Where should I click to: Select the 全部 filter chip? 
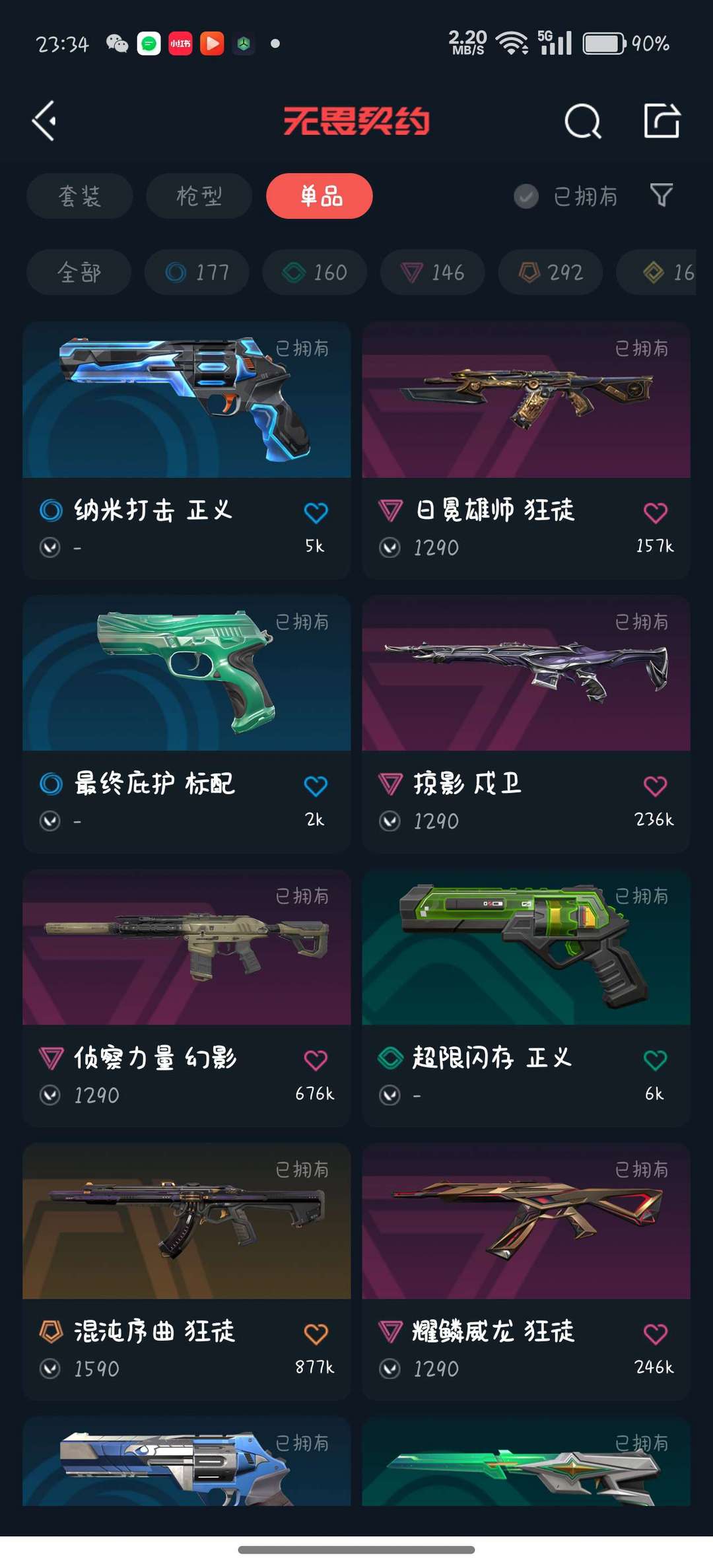pos(79,272)
